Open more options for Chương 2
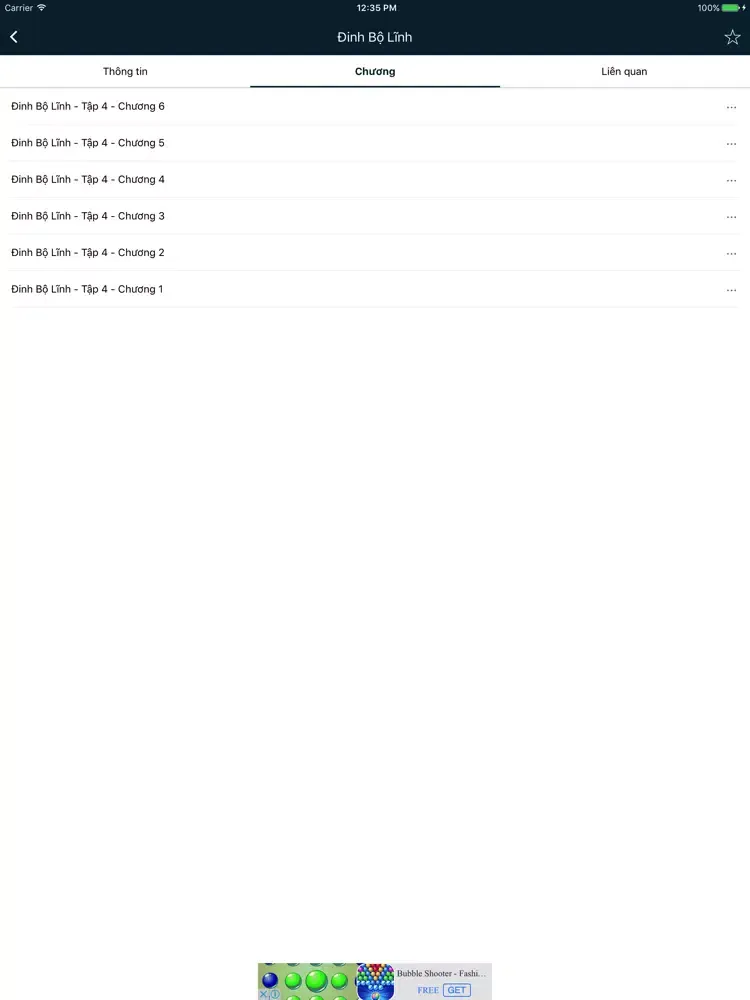 click(731, 253)
